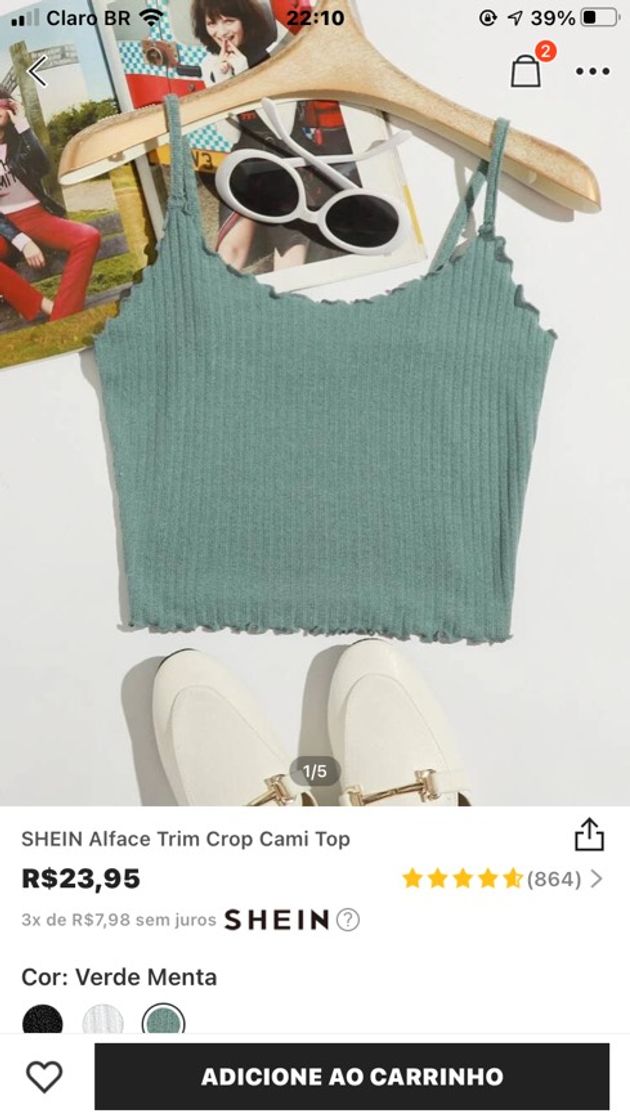Image resolution: width=630 pixels, height=1120 pixels.
Task: Open the product photo full view
Action: (315, 450)
